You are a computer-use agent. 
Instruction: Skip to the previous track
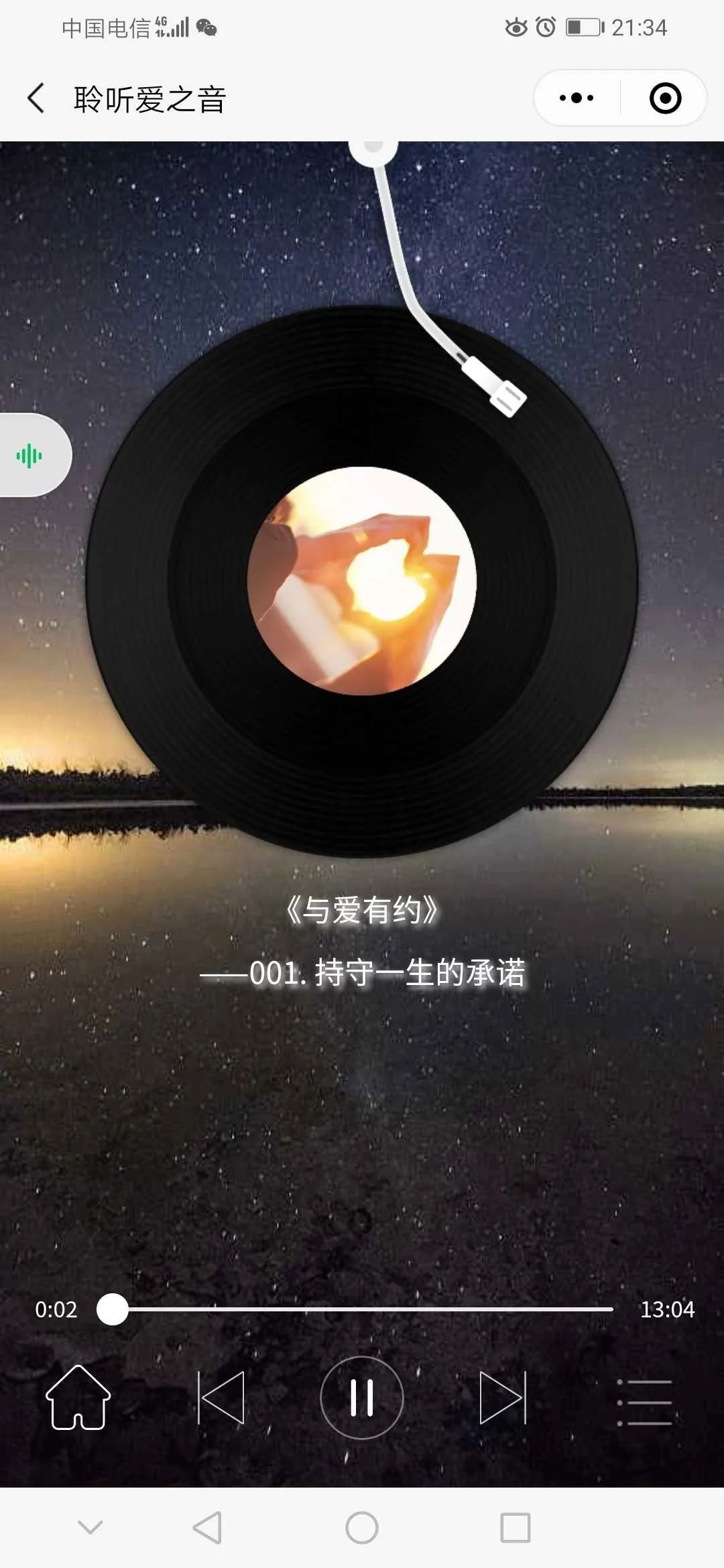click(221, 1397)
